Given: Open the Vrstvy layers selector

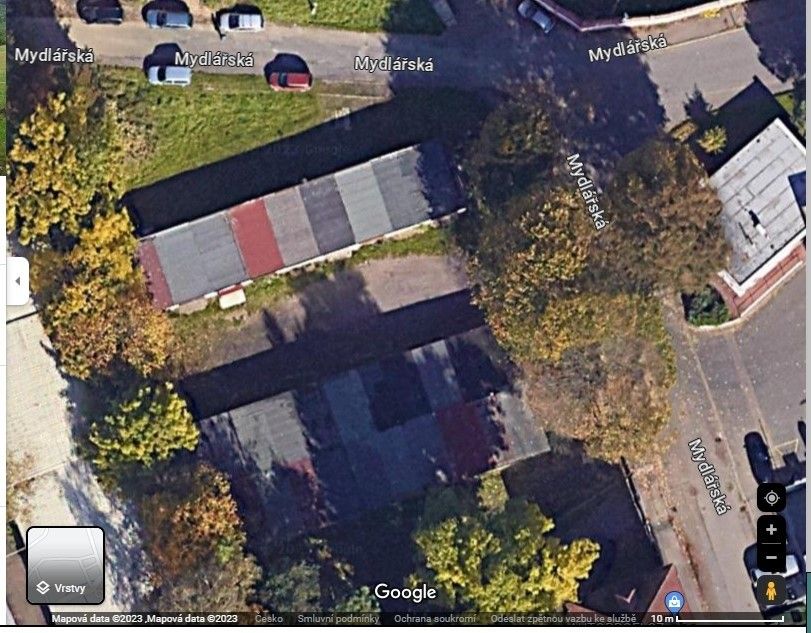Looking at the screenshot, I should pyautogui.click(x=65, y=566).
